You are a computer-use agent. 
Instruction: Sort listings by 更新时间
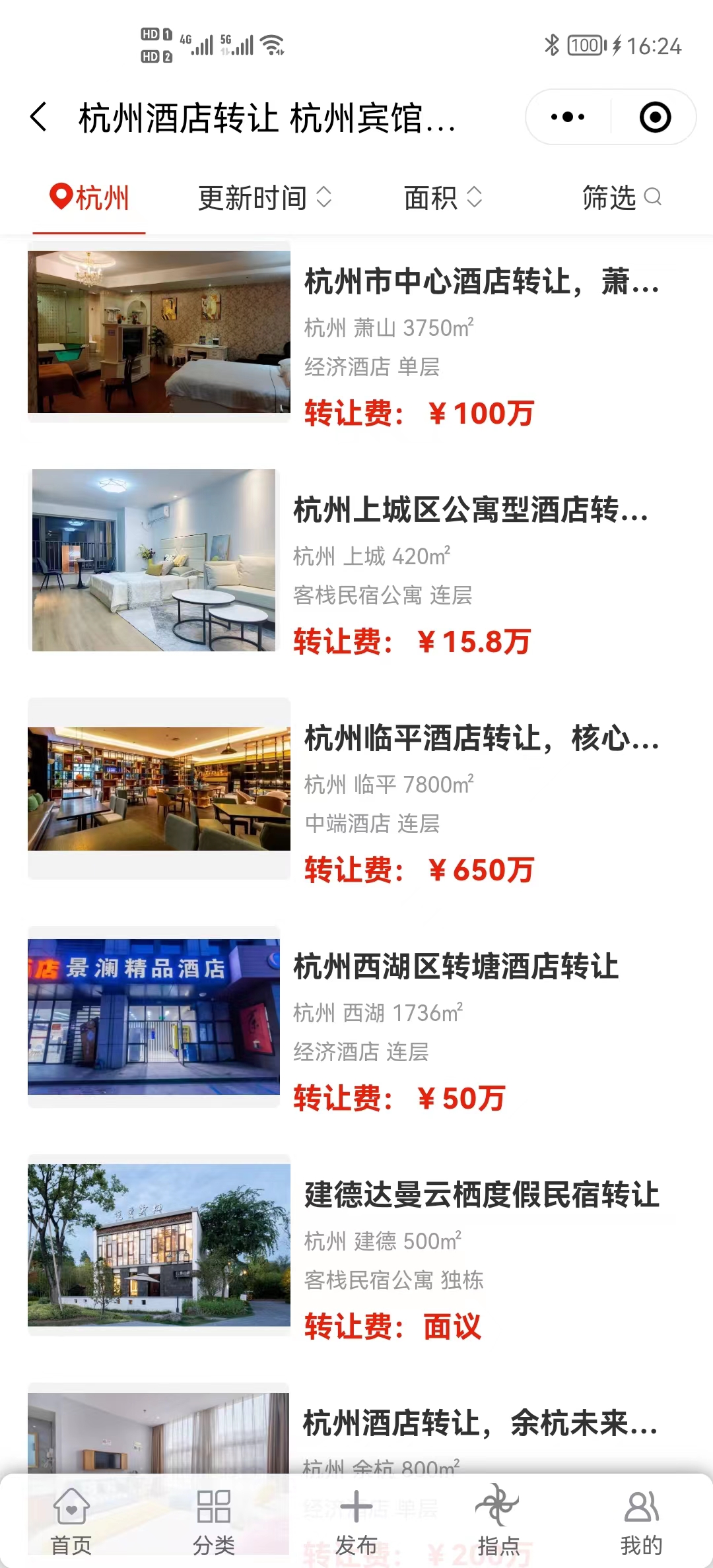point(264,197)
